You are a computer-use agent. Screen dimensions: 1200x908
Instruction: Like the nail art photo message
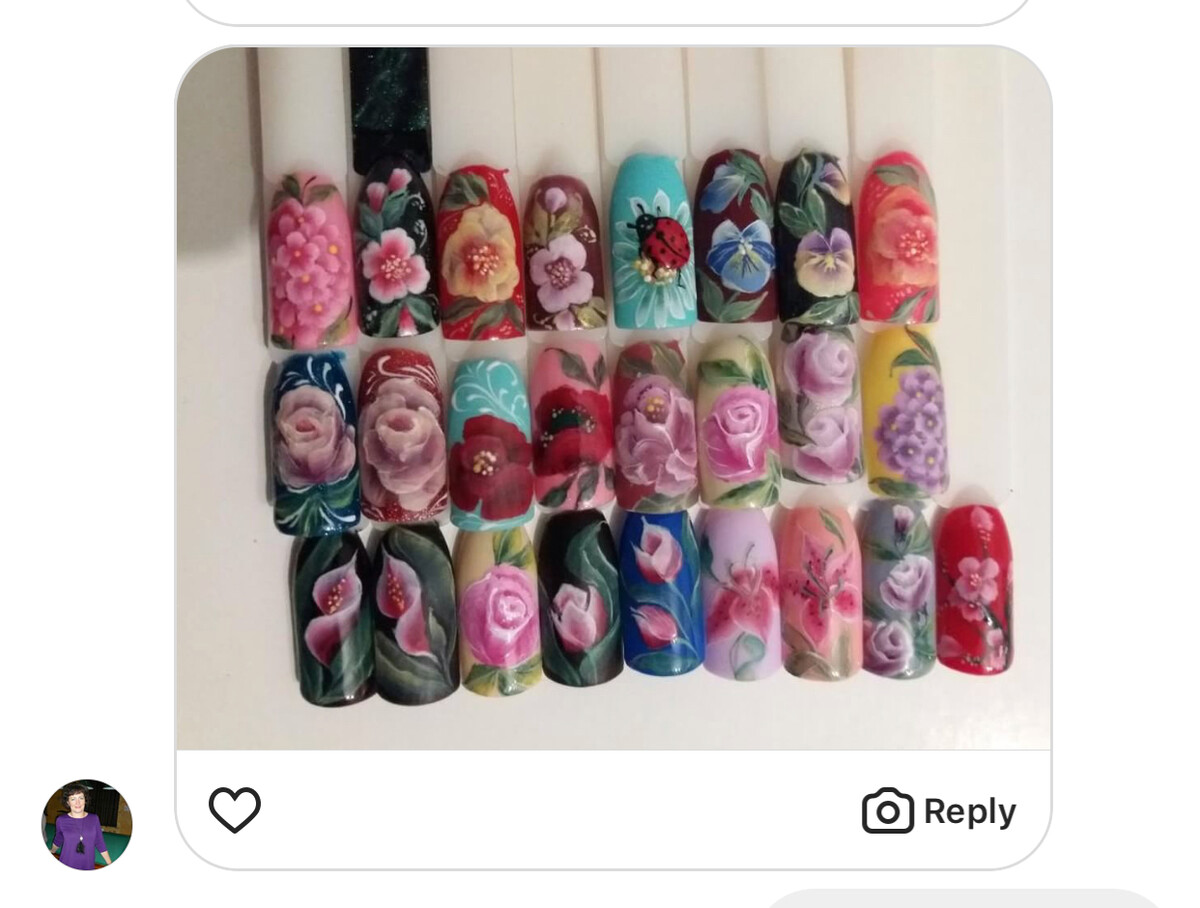234,810
